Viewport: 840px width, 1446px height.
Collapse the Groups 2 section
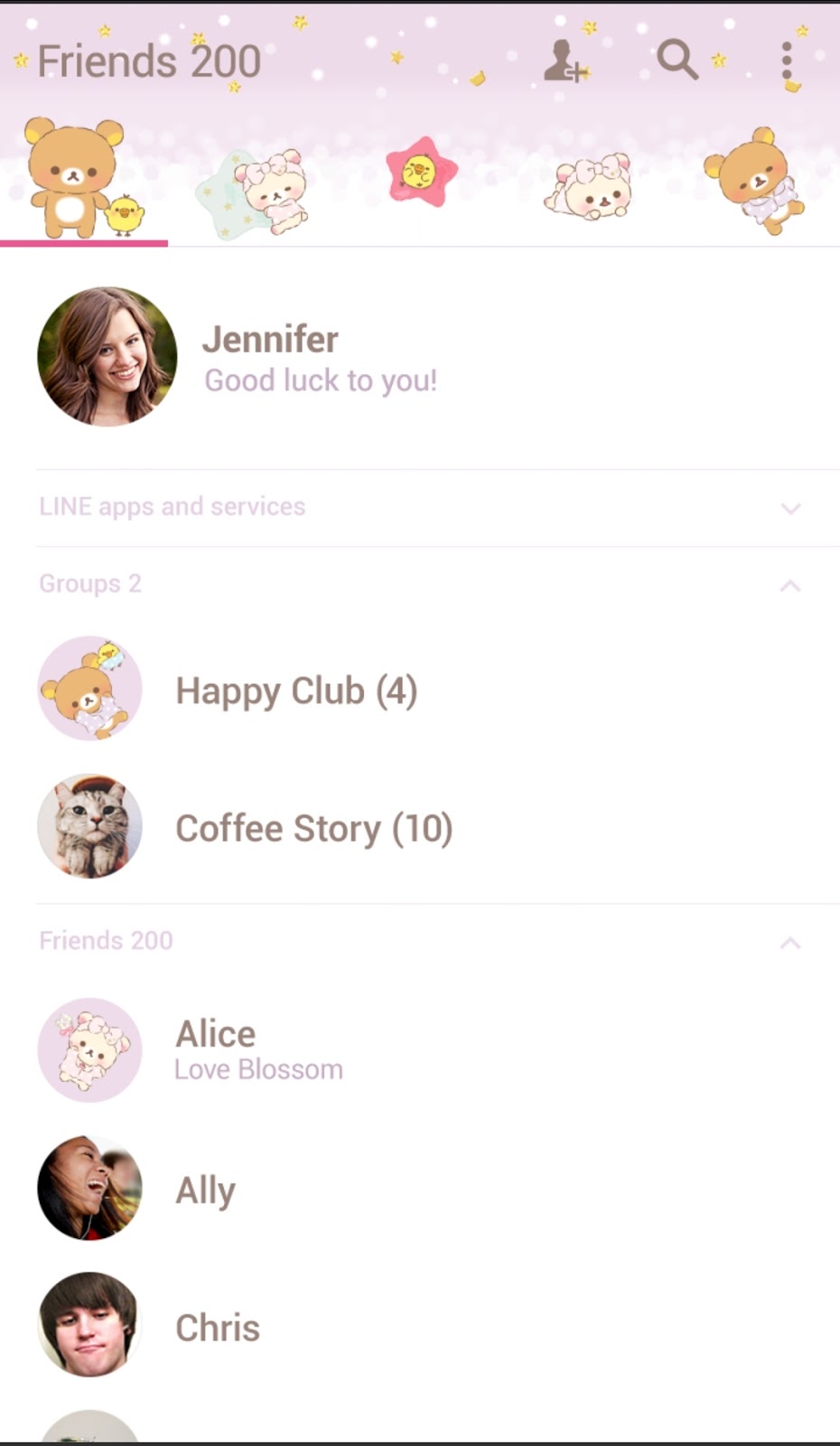point(789,586)
